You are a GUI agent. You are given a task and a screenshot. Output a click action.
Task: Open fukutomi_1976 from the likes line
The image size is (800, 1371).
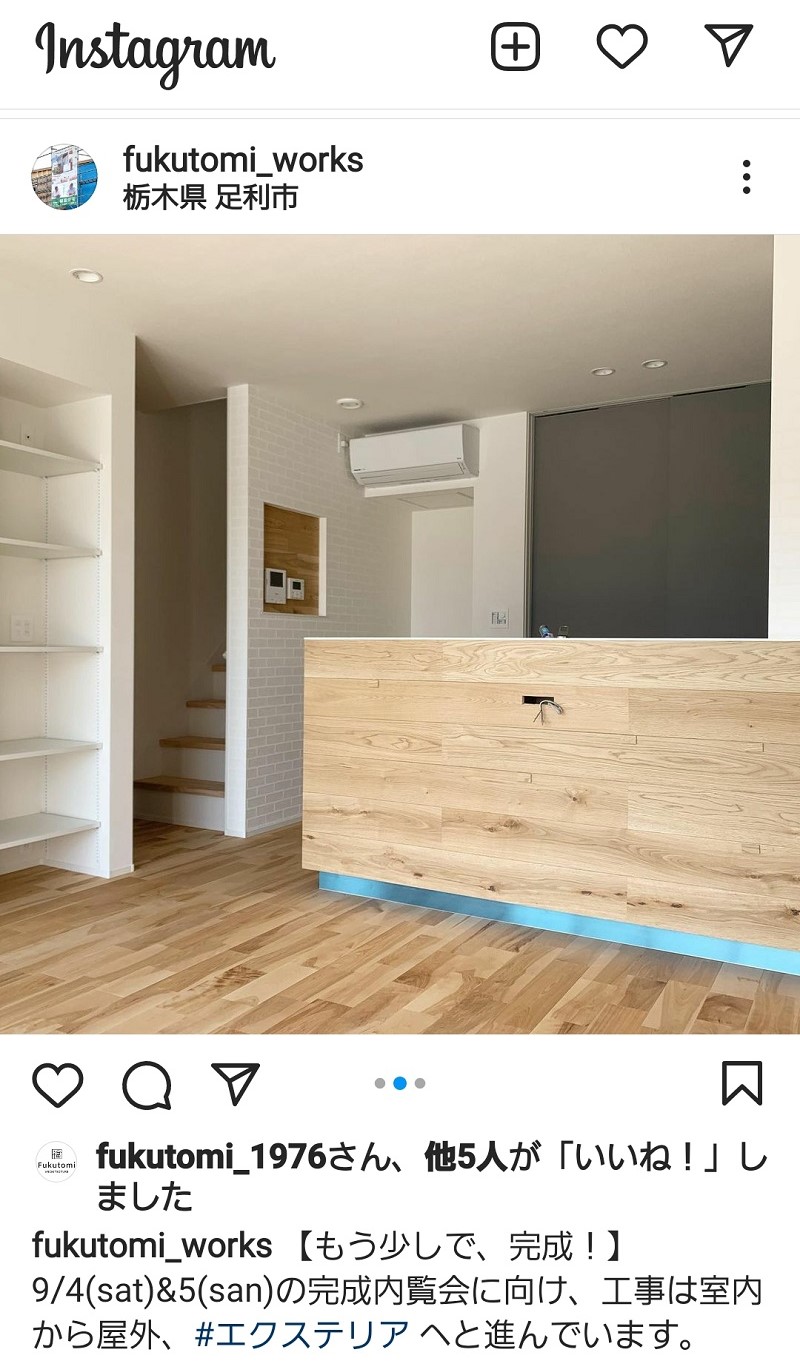pyautogui.click(x=212, y=1158)
